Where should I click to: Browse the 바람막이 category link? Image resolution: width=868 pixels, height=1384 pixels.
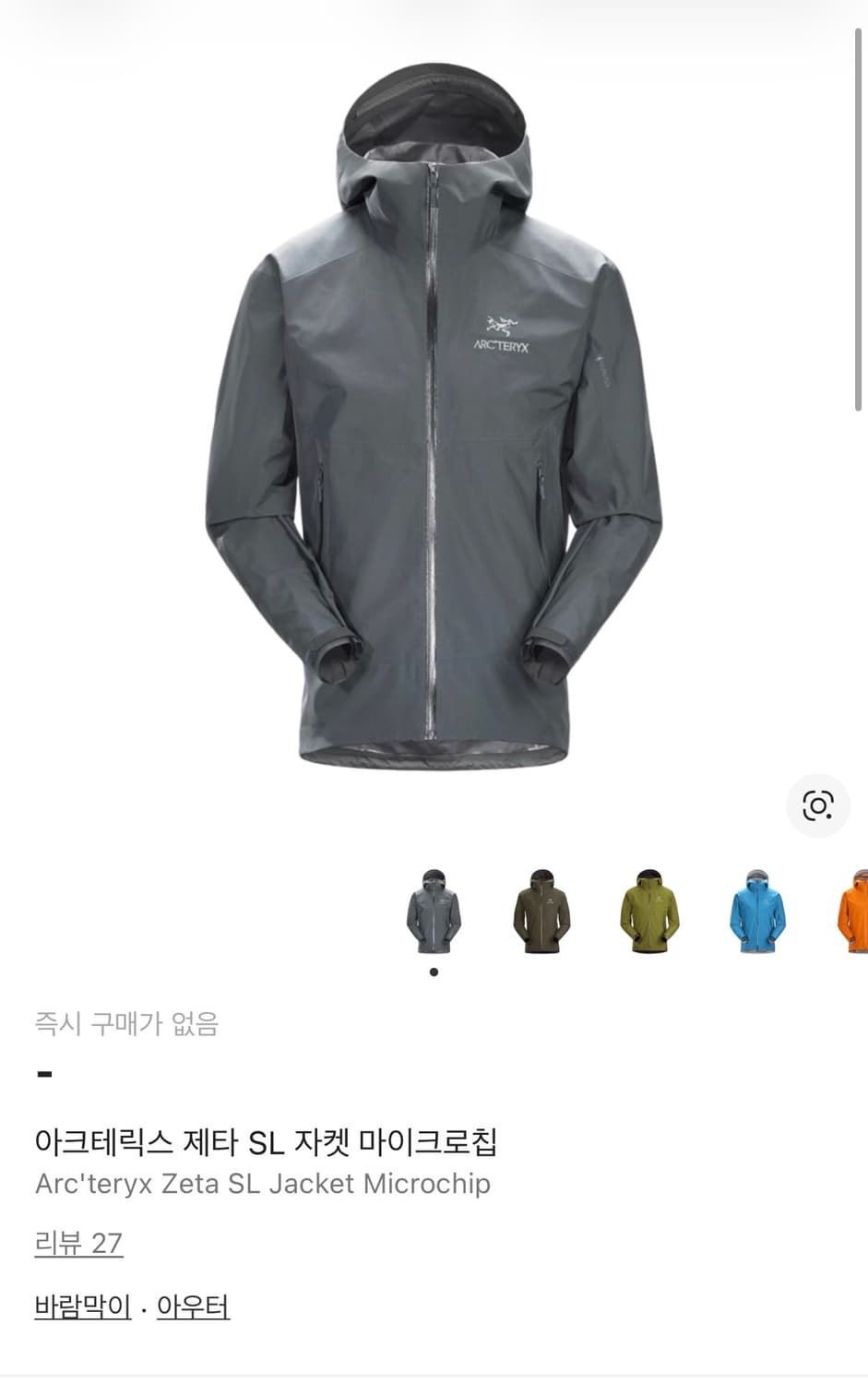click(81, 1306)
